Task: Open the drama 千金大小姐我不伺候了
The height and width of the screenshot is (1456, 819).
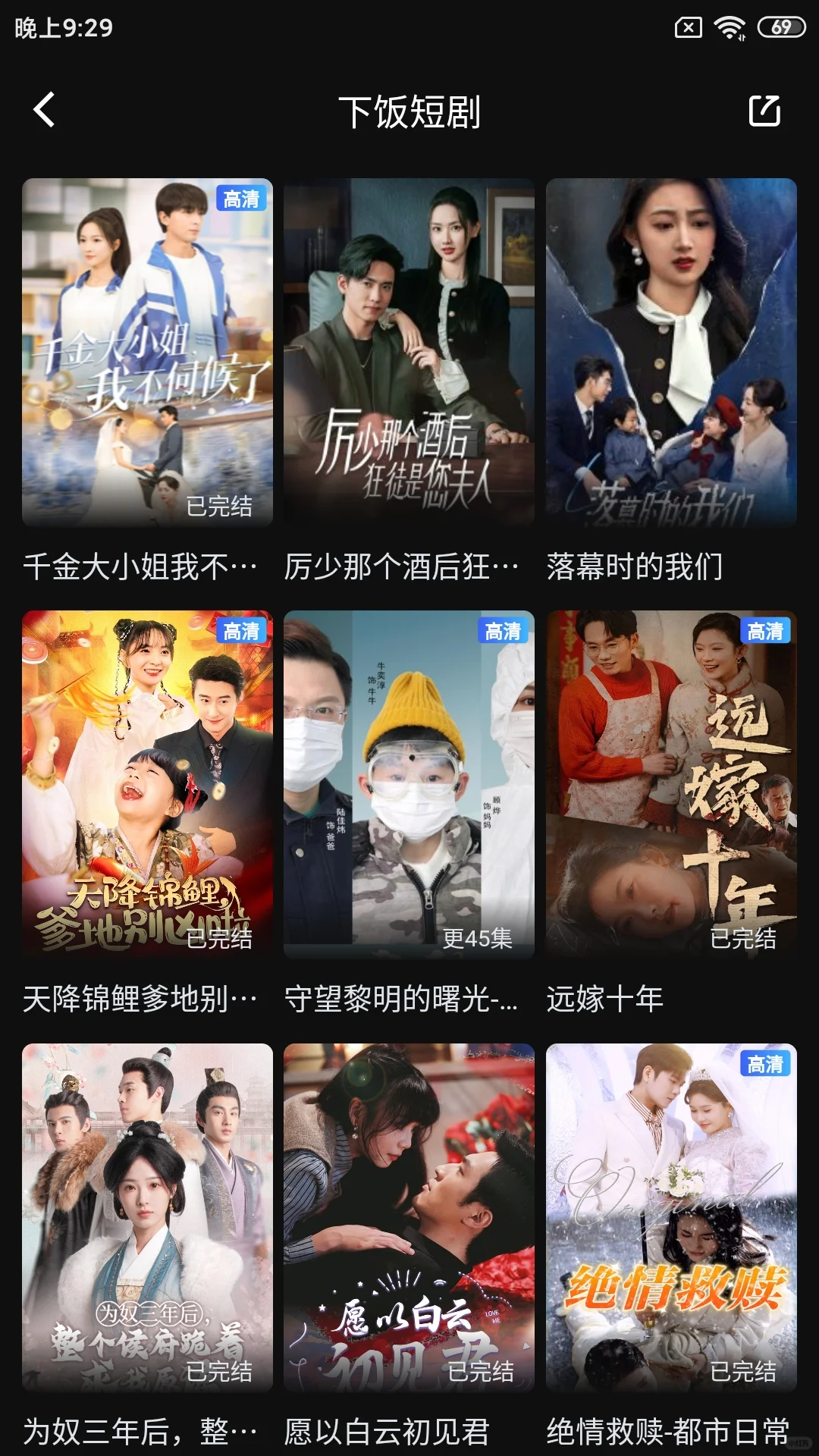Action: click(147, 353)
